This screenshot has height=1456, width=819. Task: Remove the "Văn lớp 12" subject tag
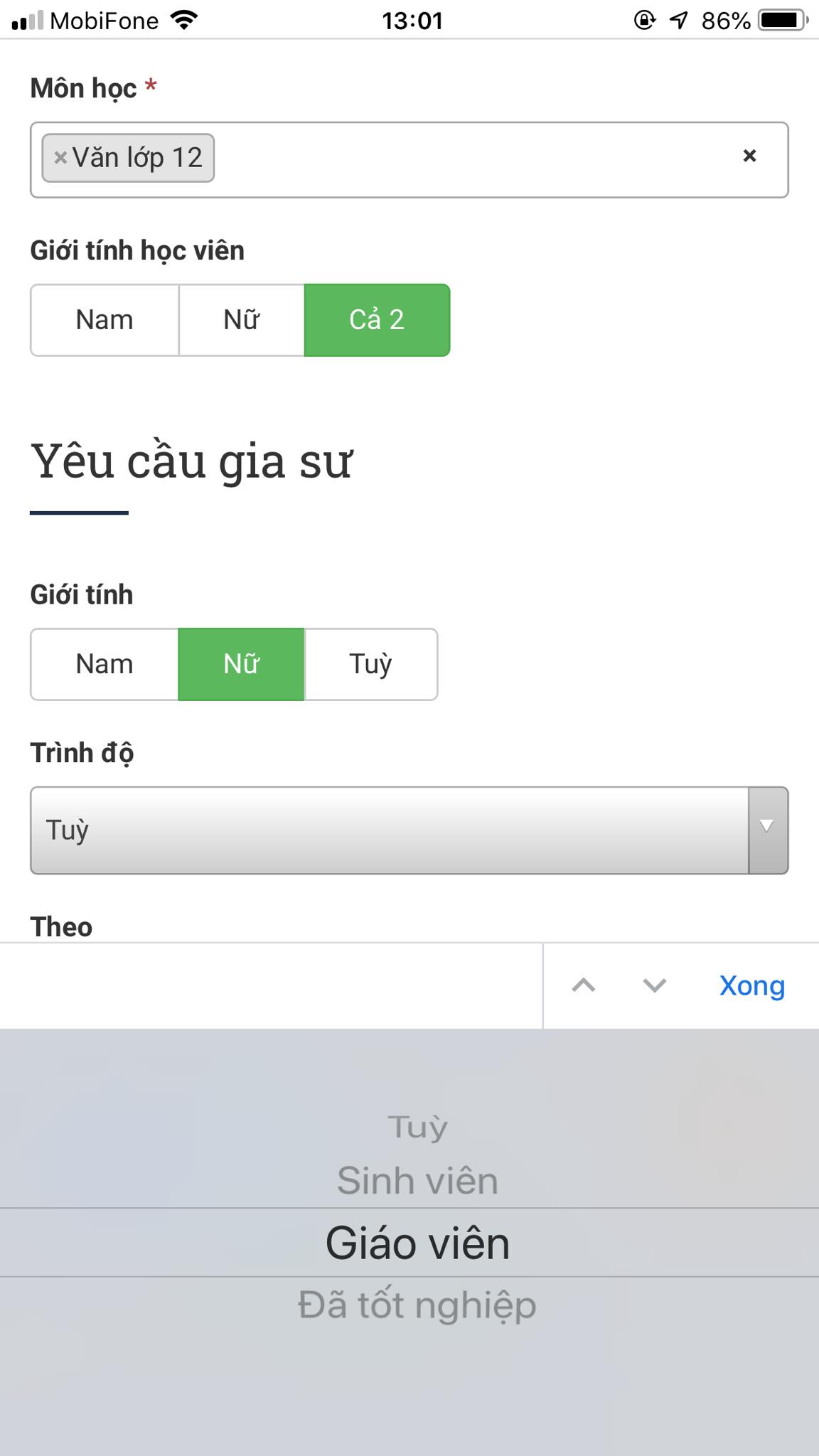(x=60, y=158)
